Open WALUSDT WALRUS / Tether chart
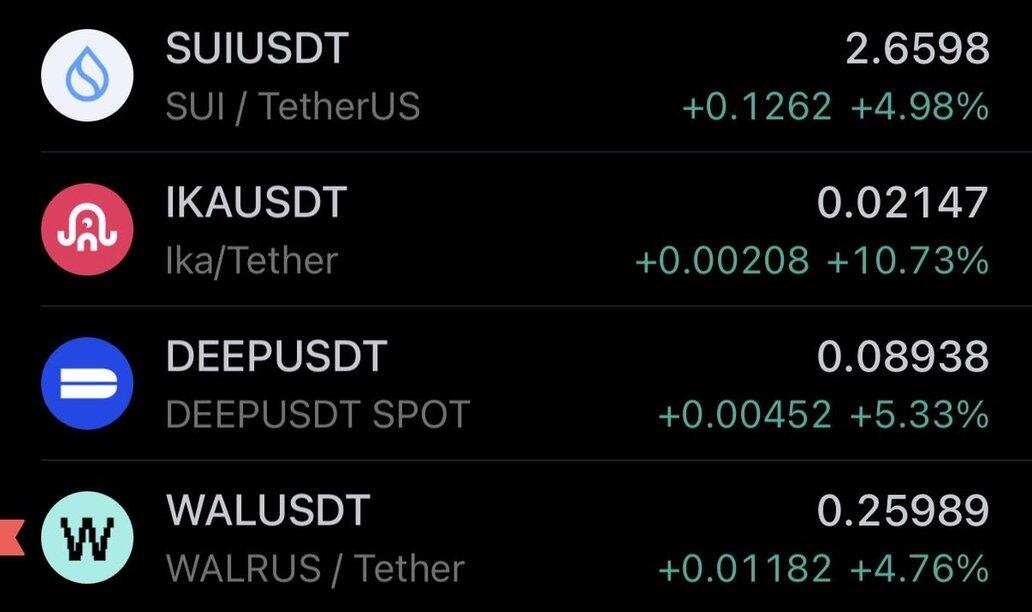 tap(515, 538)
